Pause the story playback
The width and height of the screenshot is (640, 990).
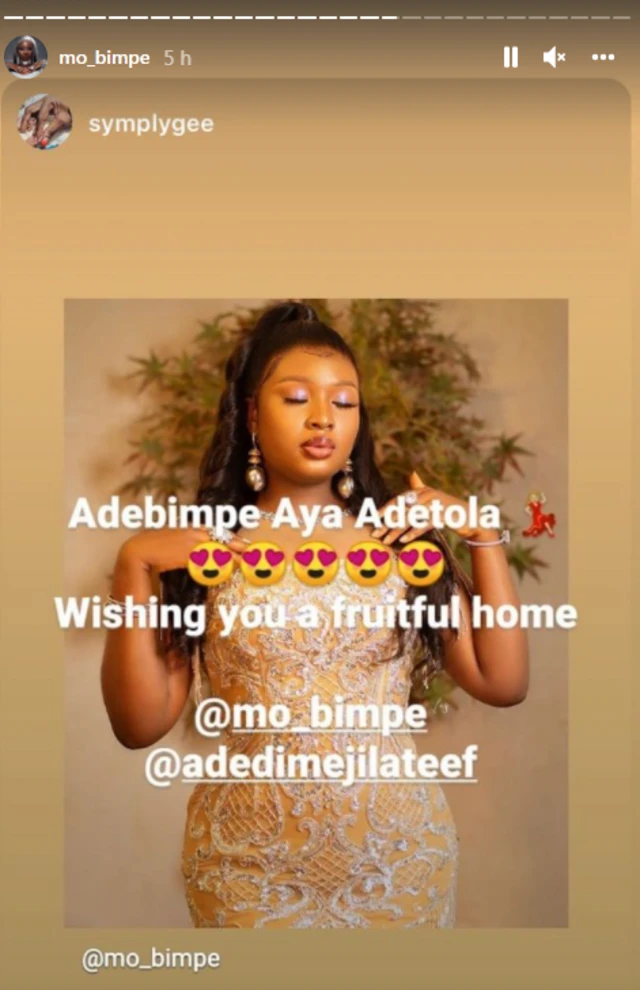[x=511, y=58]
